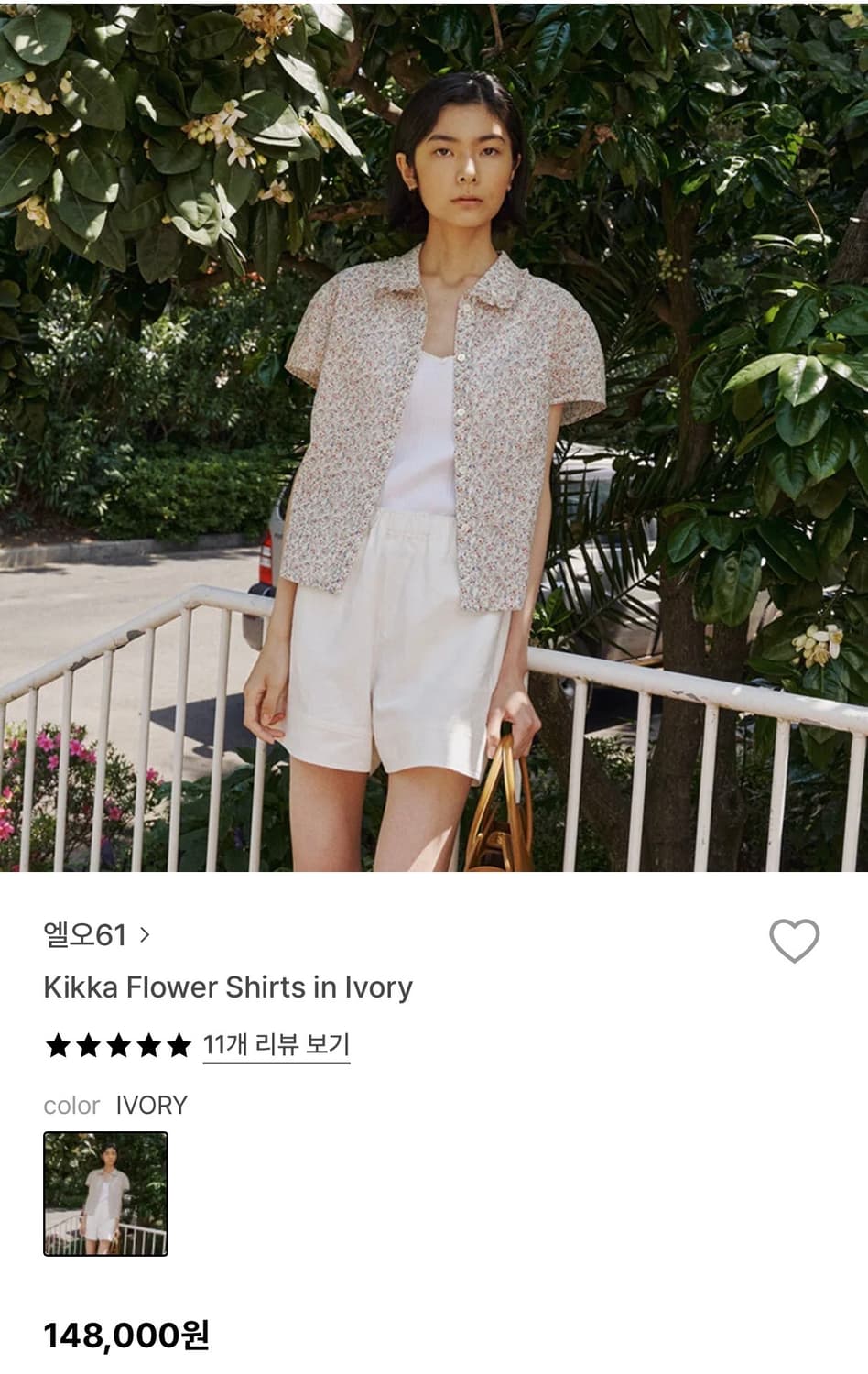This screenshot has height=1374, width=868.
Task: Click the title "Kikka Flower Shirts in Ivory"
Action: [228, 987]
